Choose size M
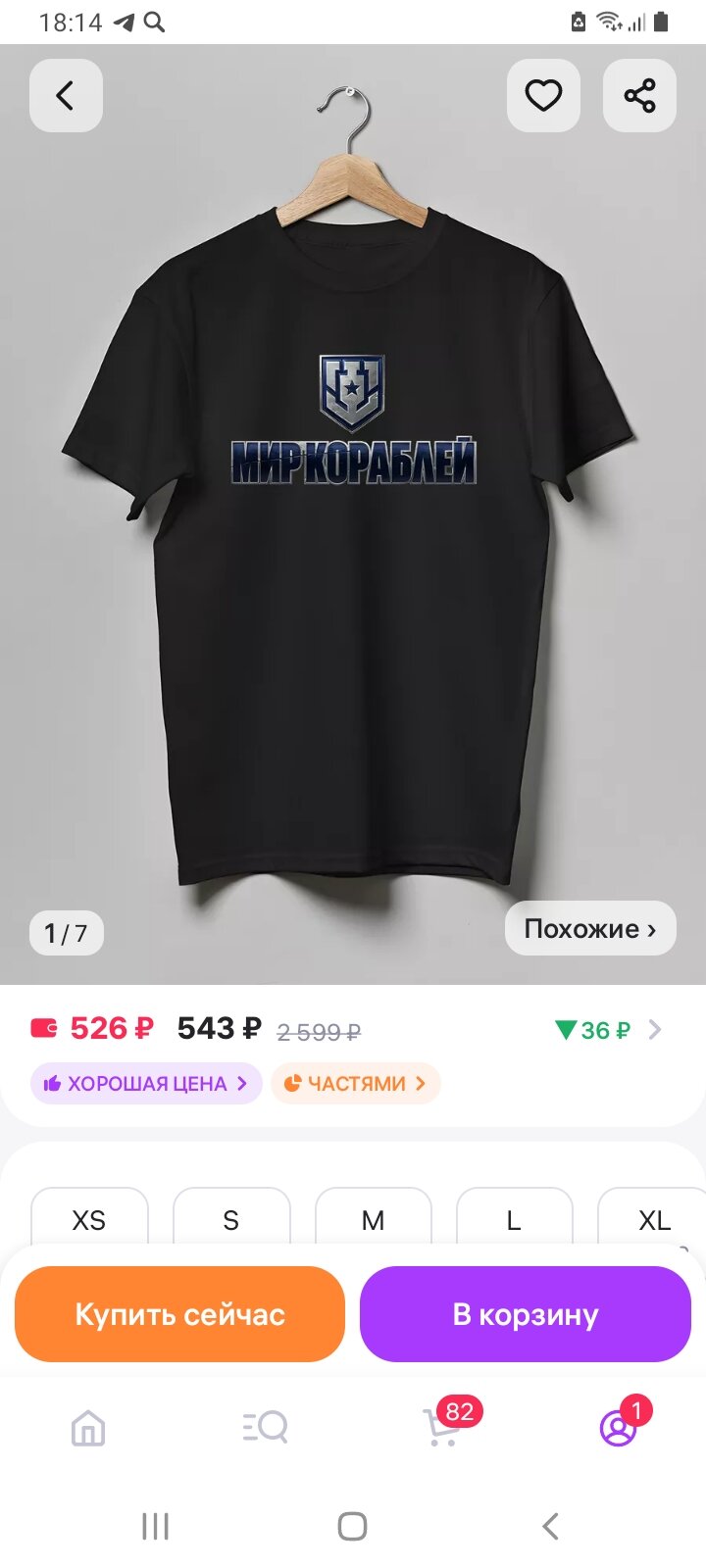The width and height of the screenshot is (706, 1568). click(x=373, y=1219)
